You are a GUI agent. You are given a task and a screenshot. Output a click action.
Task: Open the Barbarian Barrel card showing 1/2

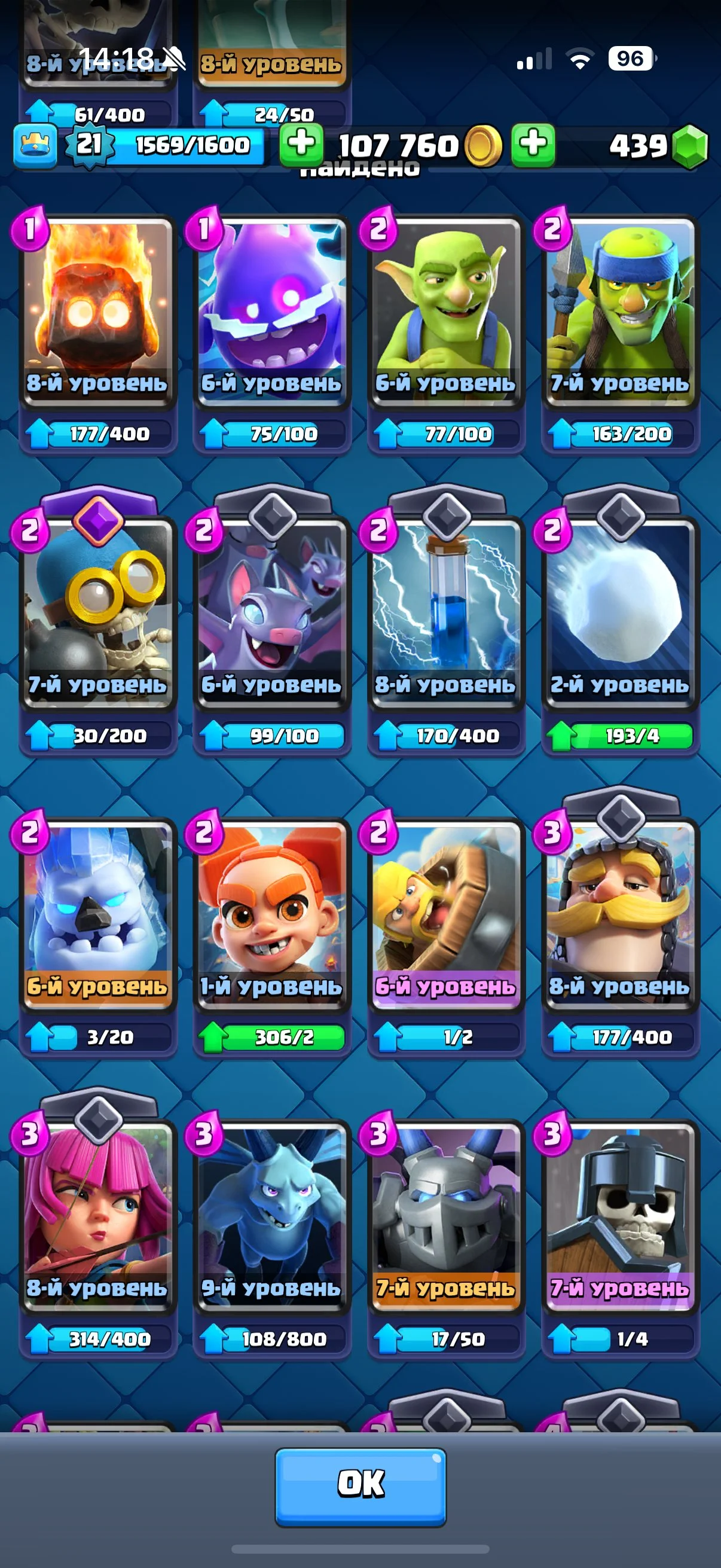pyautogui.click(x=445, y=915)
